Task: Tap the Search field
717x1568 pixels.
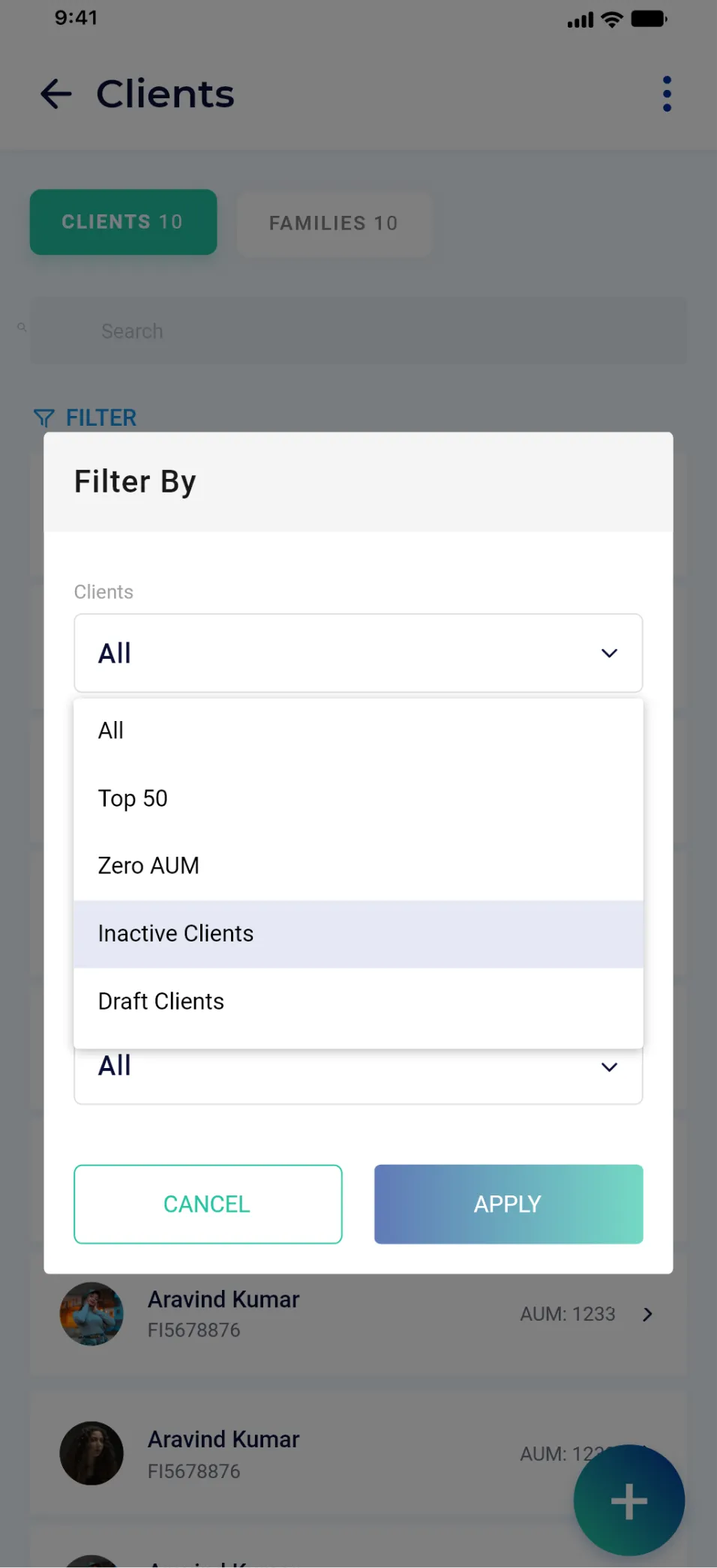Action: (x=358, y=331)
